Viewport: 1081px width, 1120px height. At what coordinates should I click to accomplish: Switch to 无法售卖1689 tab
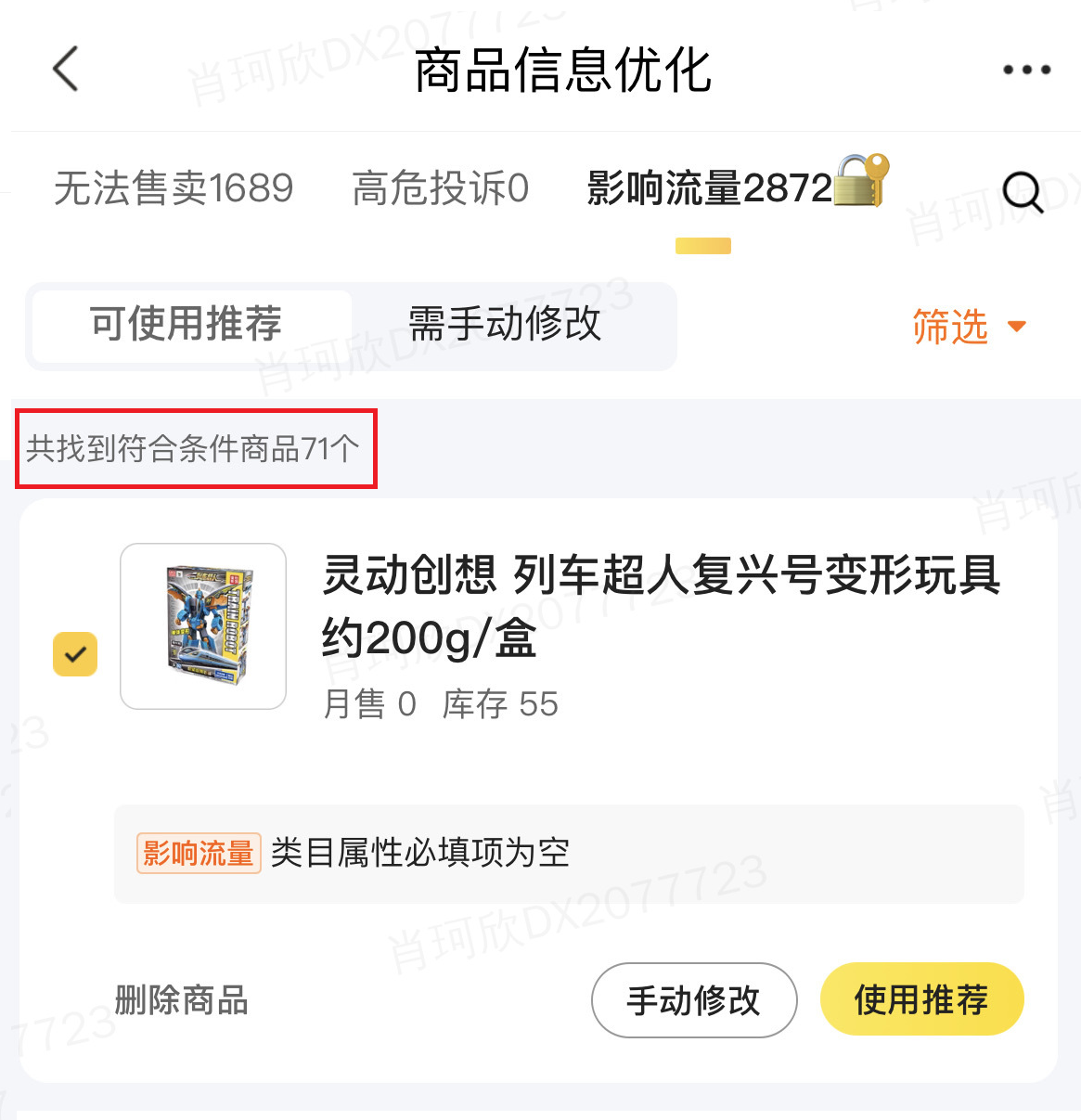[174, 188]
